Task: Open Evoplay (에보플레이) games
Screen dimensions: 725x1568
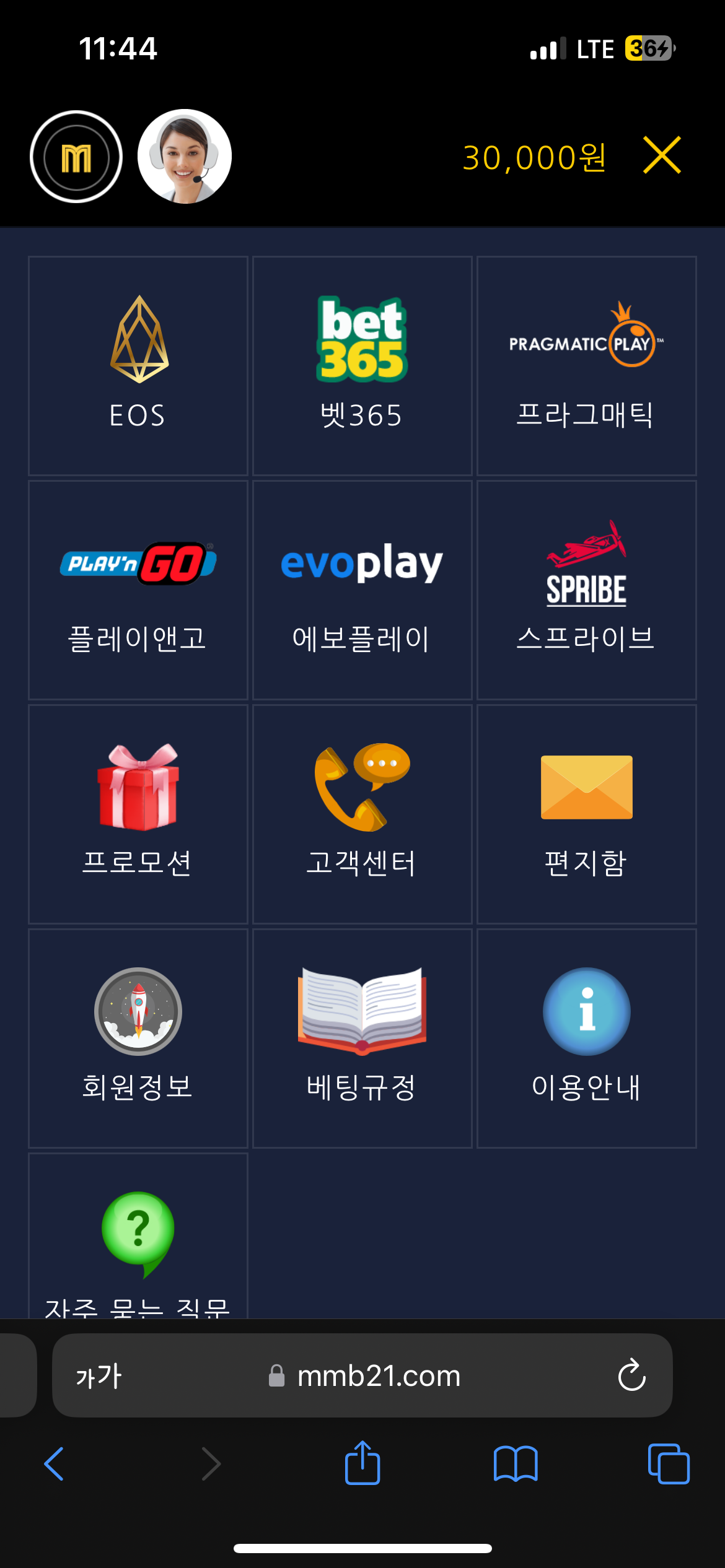Action: point(362,590)
